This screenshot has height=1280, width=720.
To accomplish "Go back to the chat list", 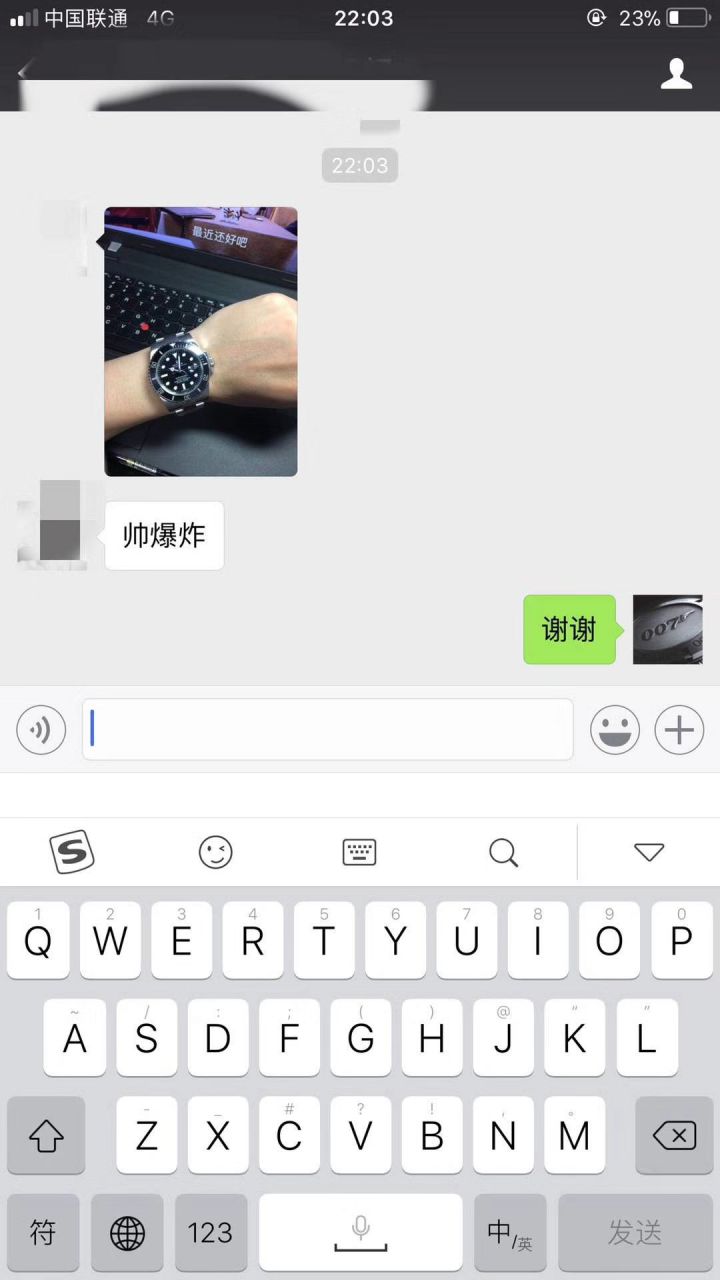I will click(x=24, y=72).
